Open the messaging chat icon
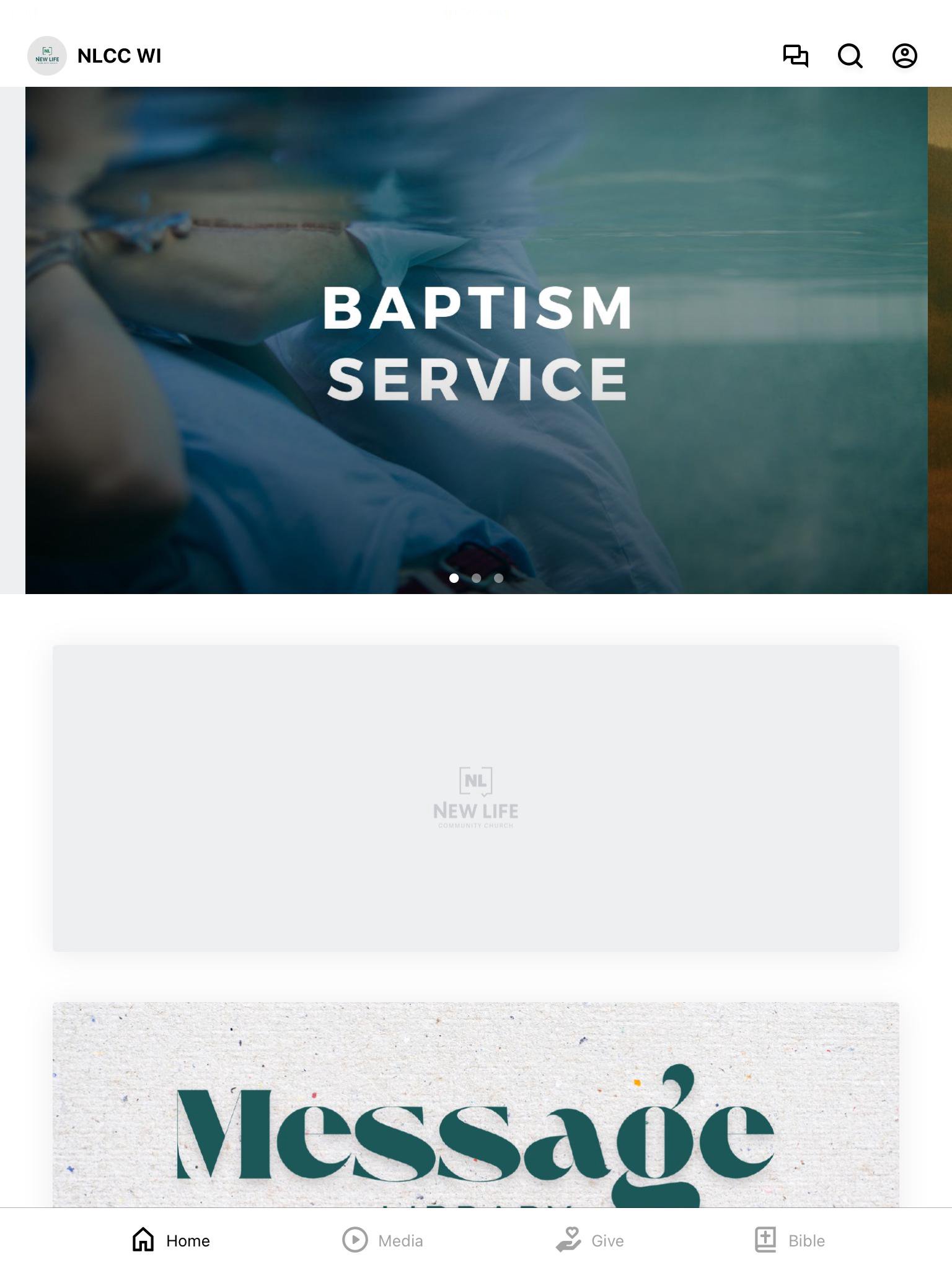Image resolution: width=952 pixels, height=1270 pixels. (x=795, y=56)
